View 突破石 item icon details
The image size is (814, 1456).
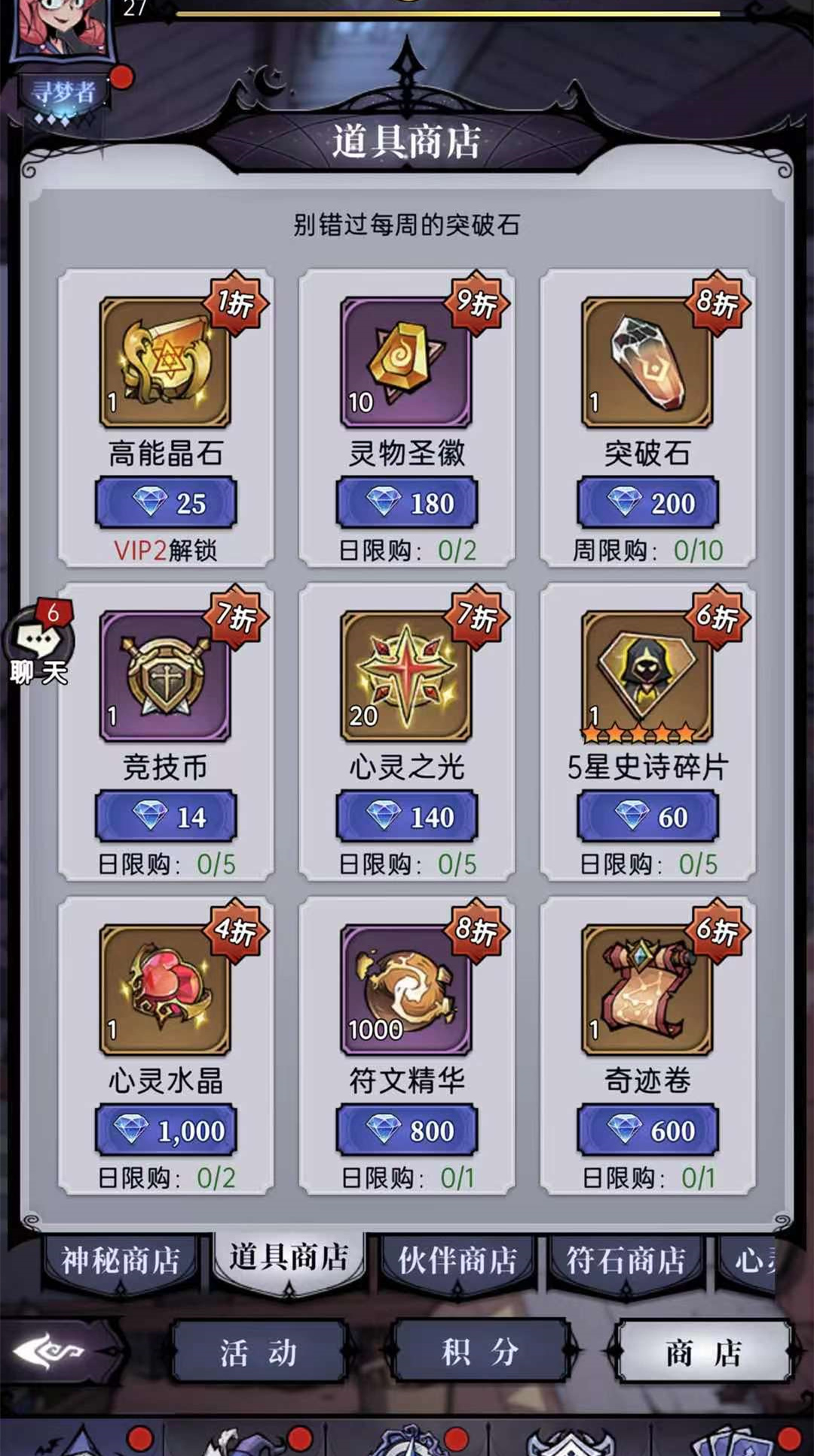(647, 362)
